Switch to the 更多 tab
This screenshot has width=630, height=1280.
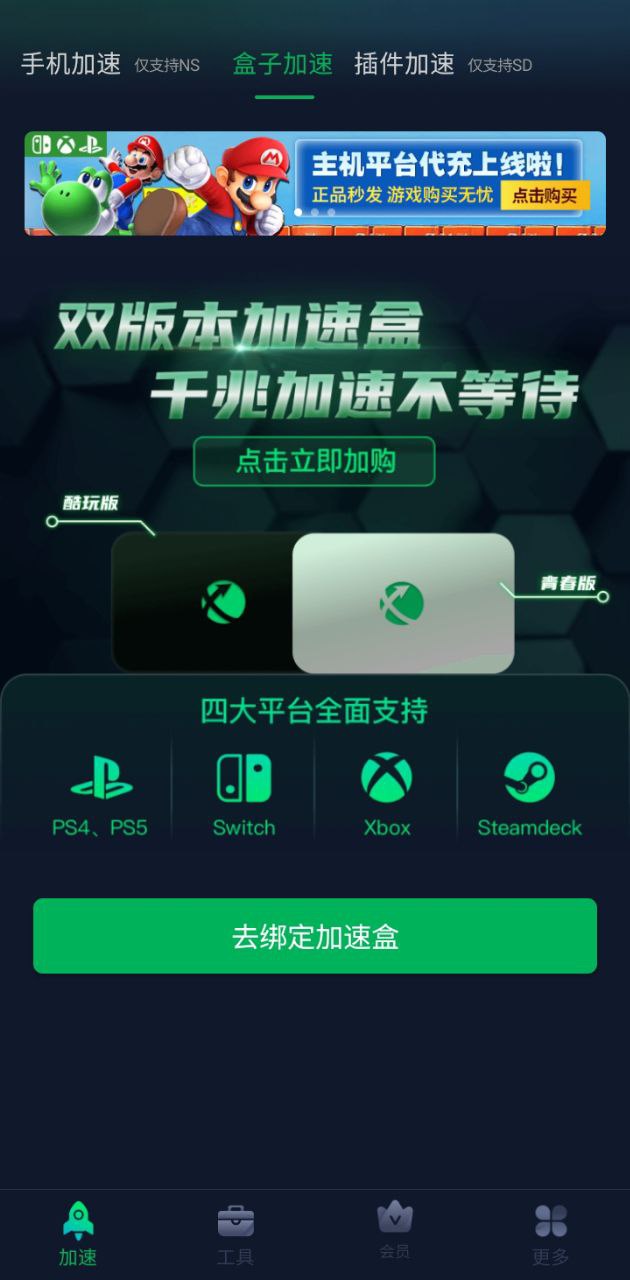551,1234
